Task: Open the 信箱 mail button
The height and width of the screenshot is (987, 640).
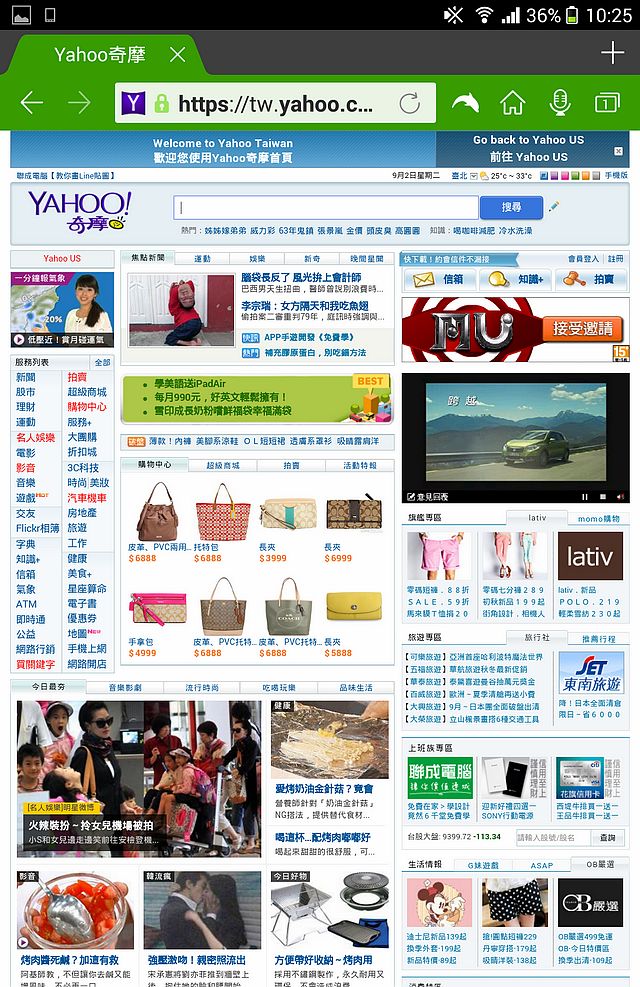Action: pyautogui.click(x=438, y=280)
